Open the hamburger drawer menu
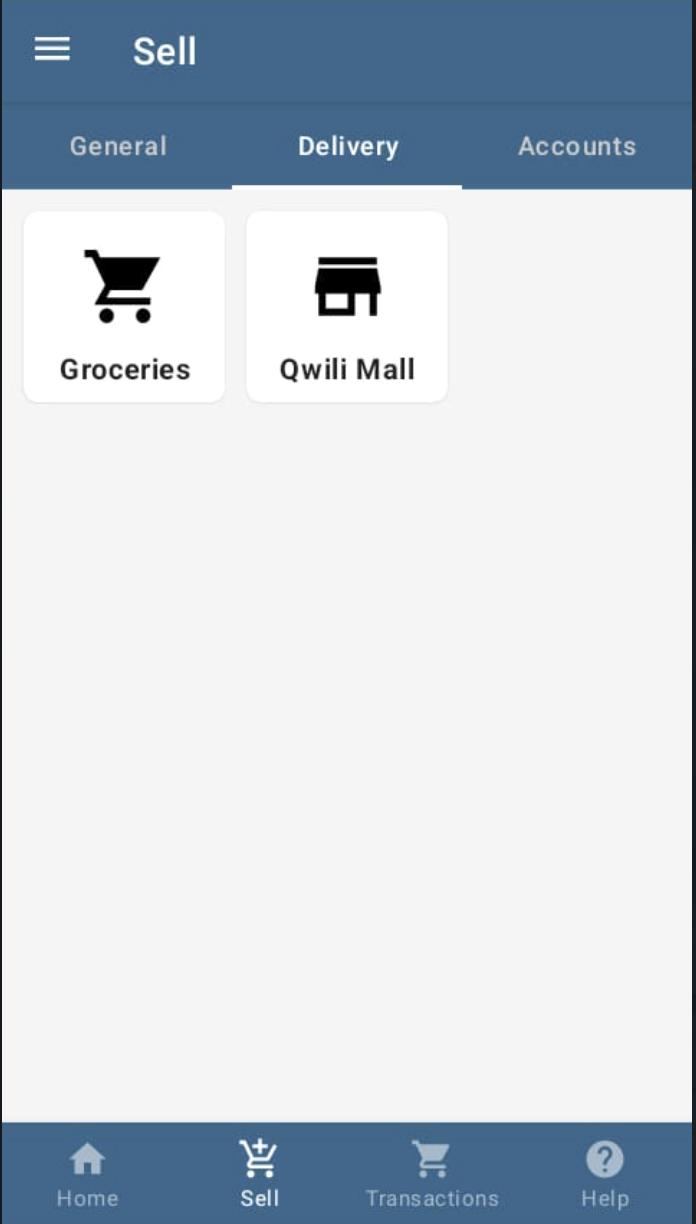This screenshot has height=1224, width=696. click(x=52, y=49)
